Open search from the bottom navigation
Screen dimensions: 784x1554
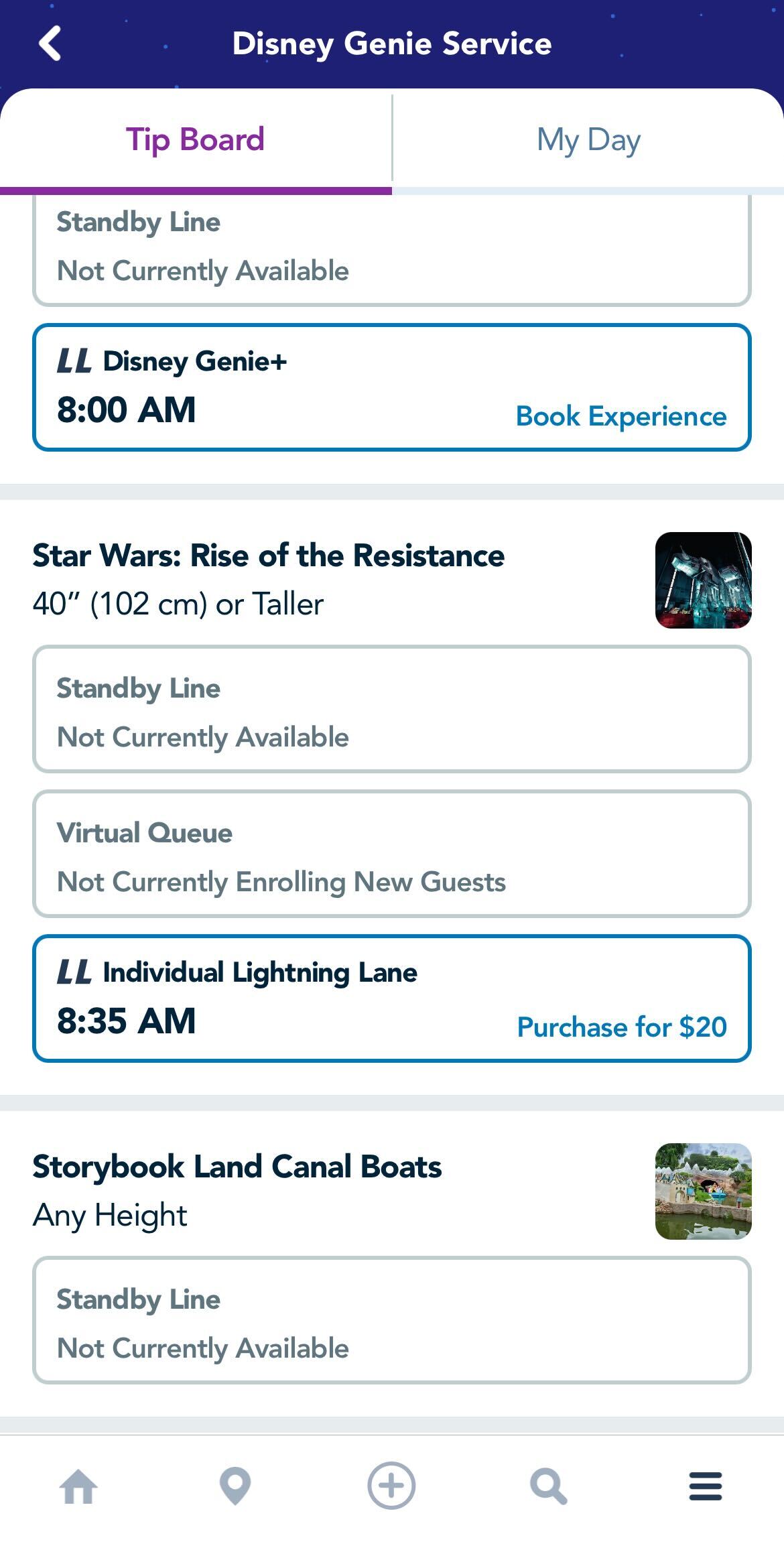pyautogui.click(x=548, y=1486)
